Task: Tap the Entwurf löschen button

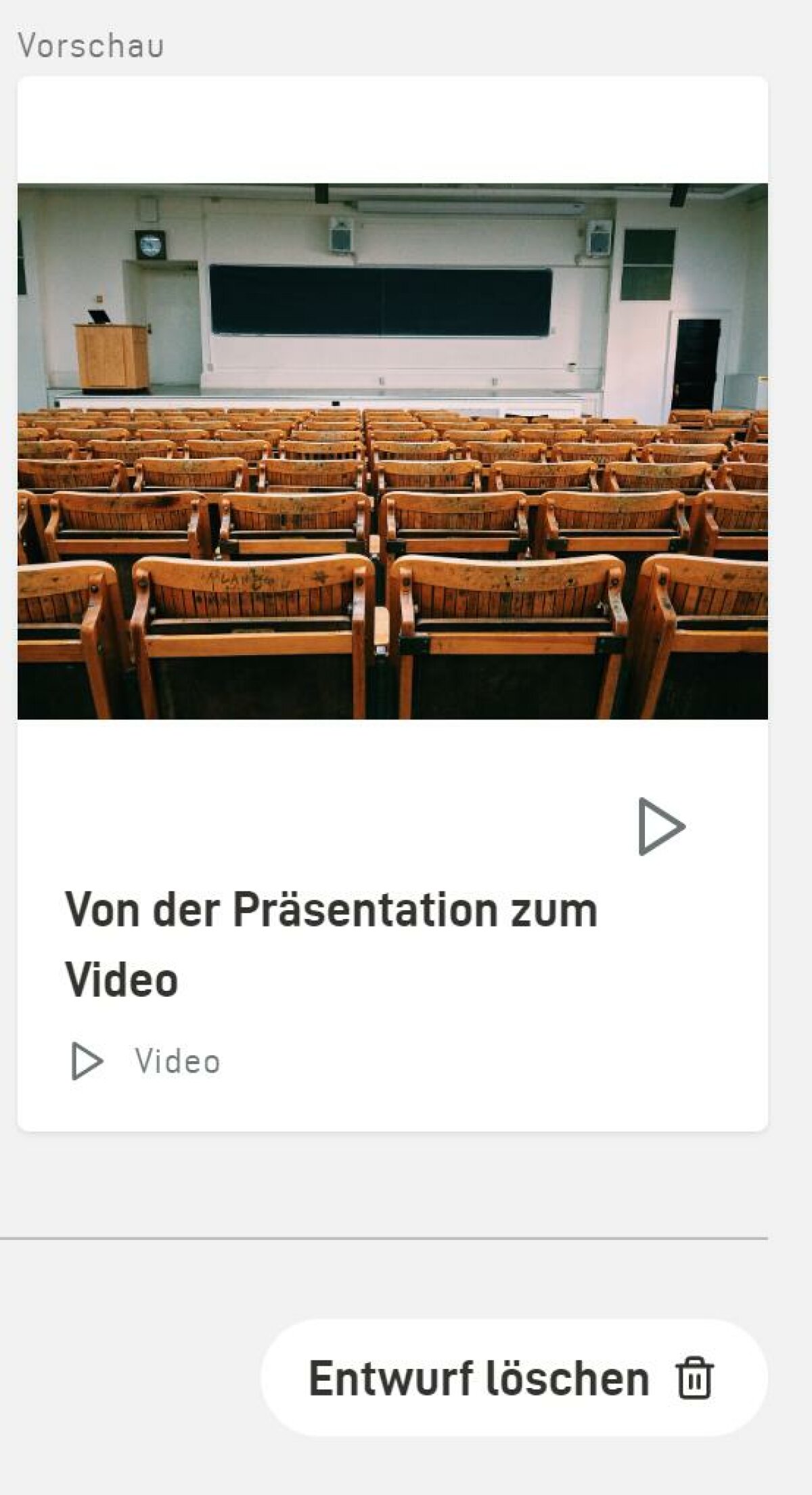Action: click(x=514, y=1378)
